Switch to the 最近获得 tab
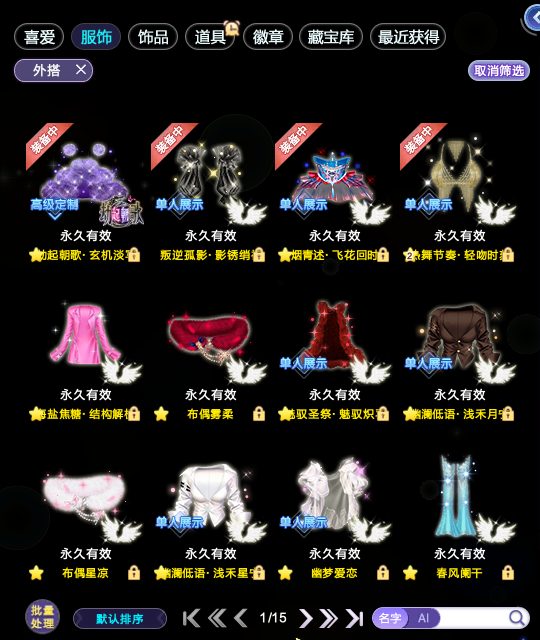The height and width of the screenshot is (640, 540). click(408, 37)
